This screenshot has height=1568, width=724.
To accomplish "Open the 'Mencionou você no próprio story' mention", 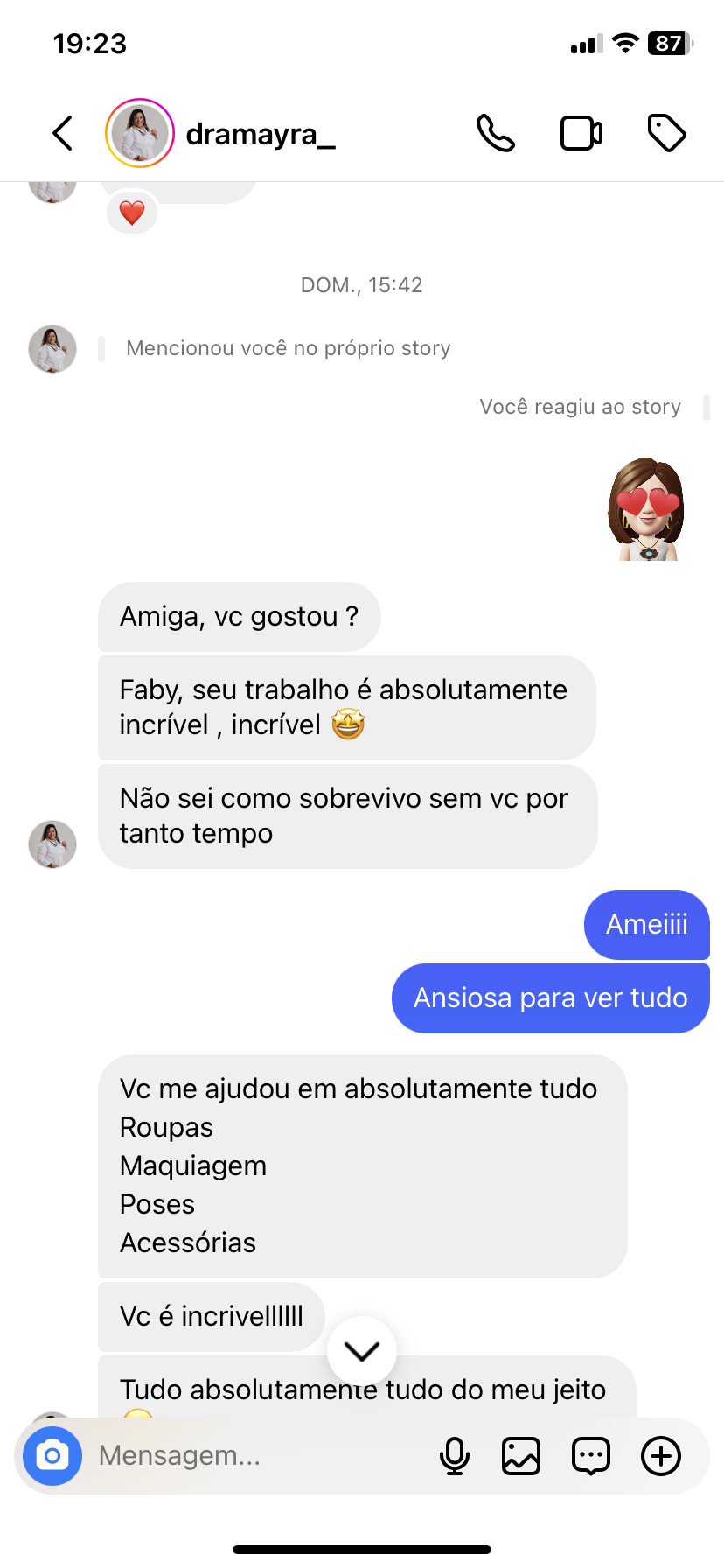I will point(288,348).
